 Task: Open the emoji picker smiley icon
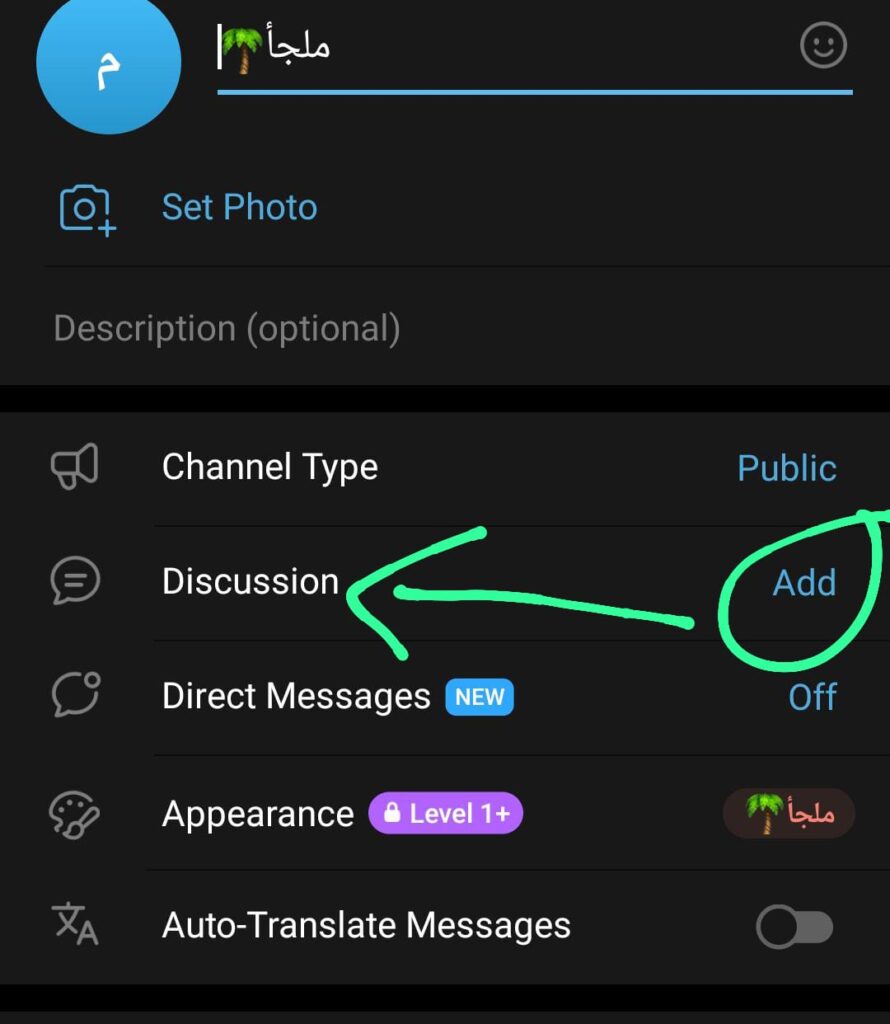coord(823,46)
